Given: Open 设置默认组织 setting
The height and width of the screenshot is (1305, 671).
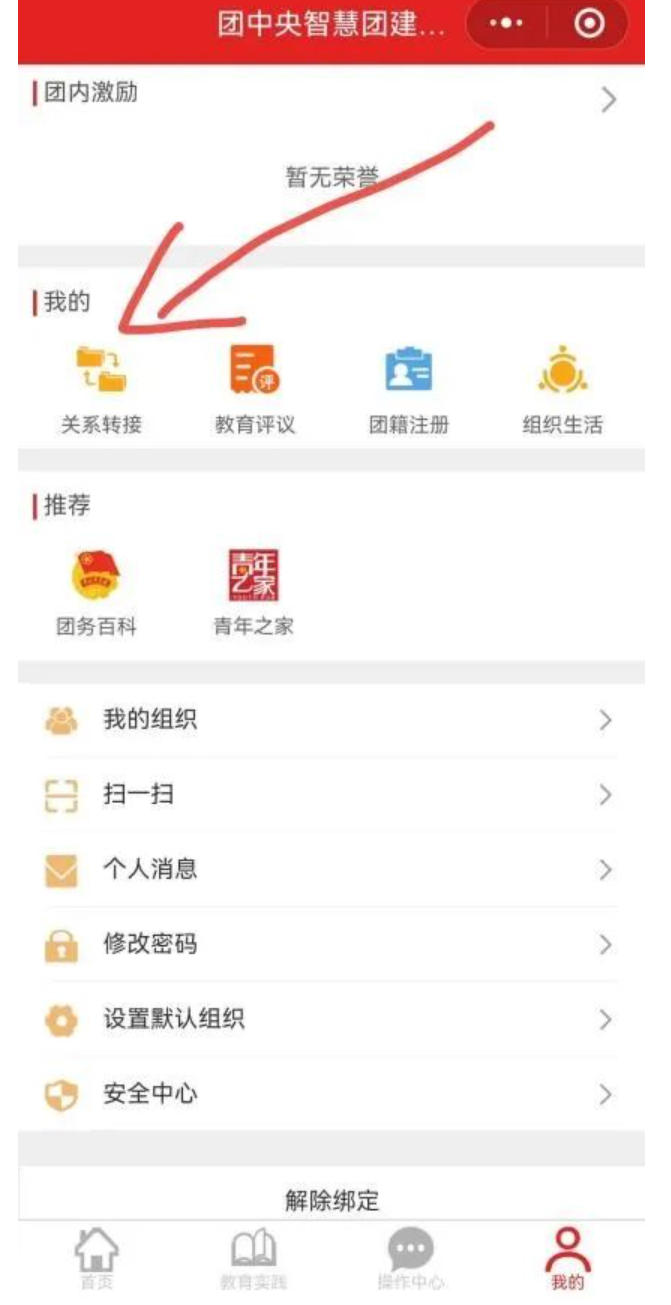Looking at the screenshot, I should 330,1020.
